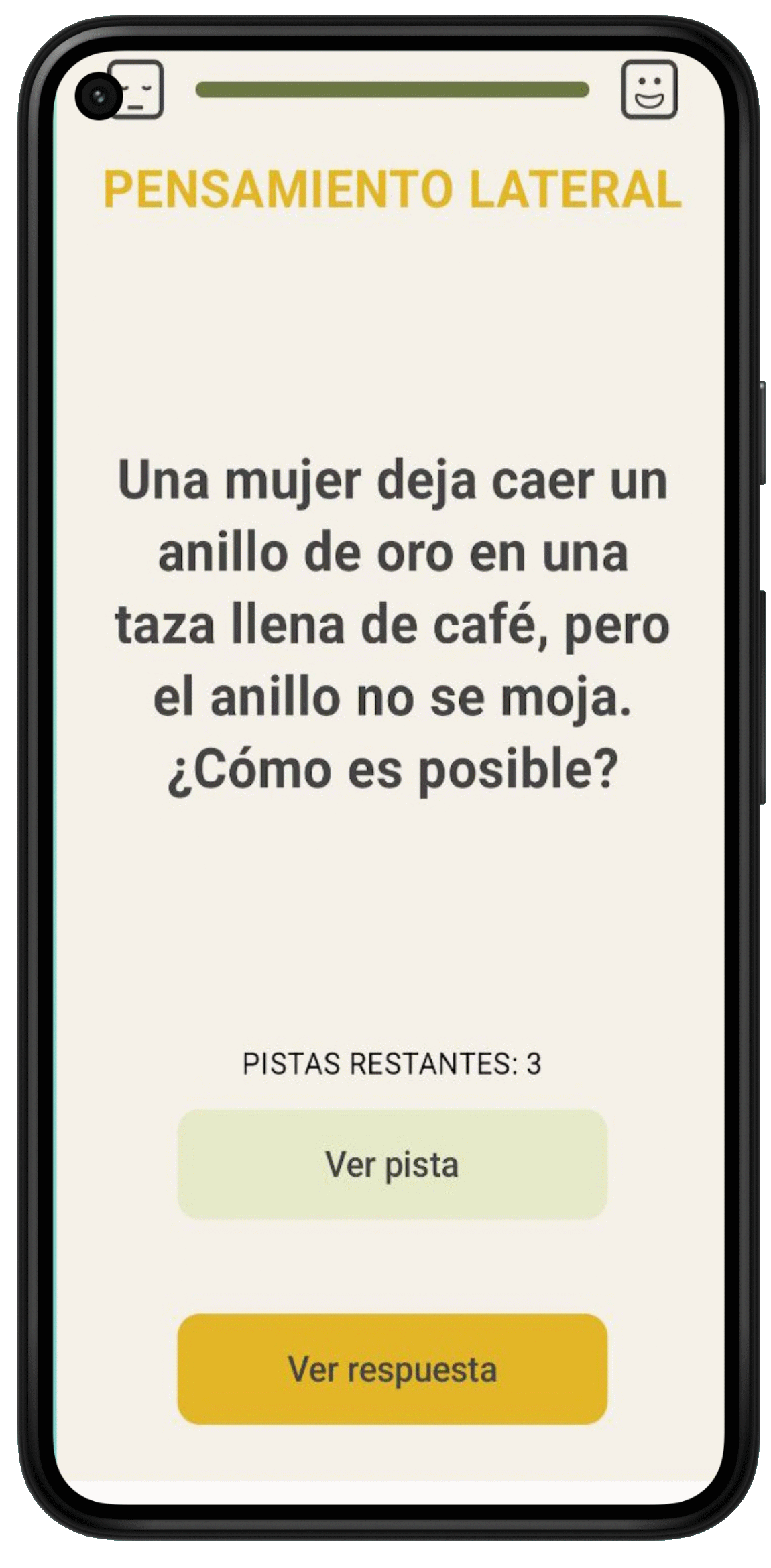The width and height of the screenshot is (771, 1568).
Task: Mark the riddle as solved with smiley face
Action: [649, 90]
